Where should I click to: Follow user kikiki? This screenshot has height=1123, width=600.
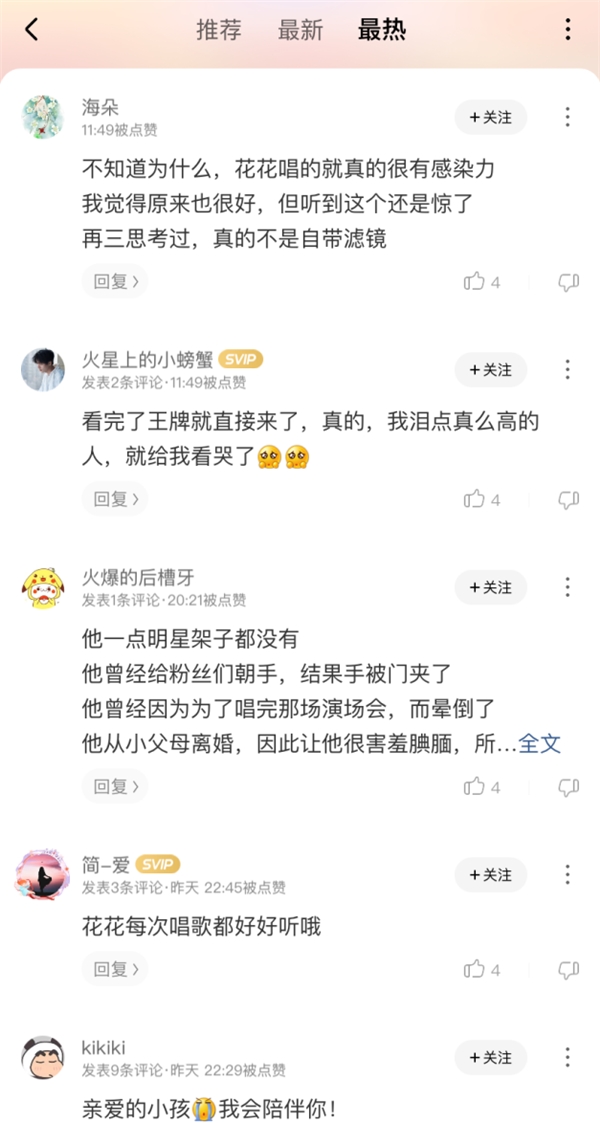point(490,1057)
